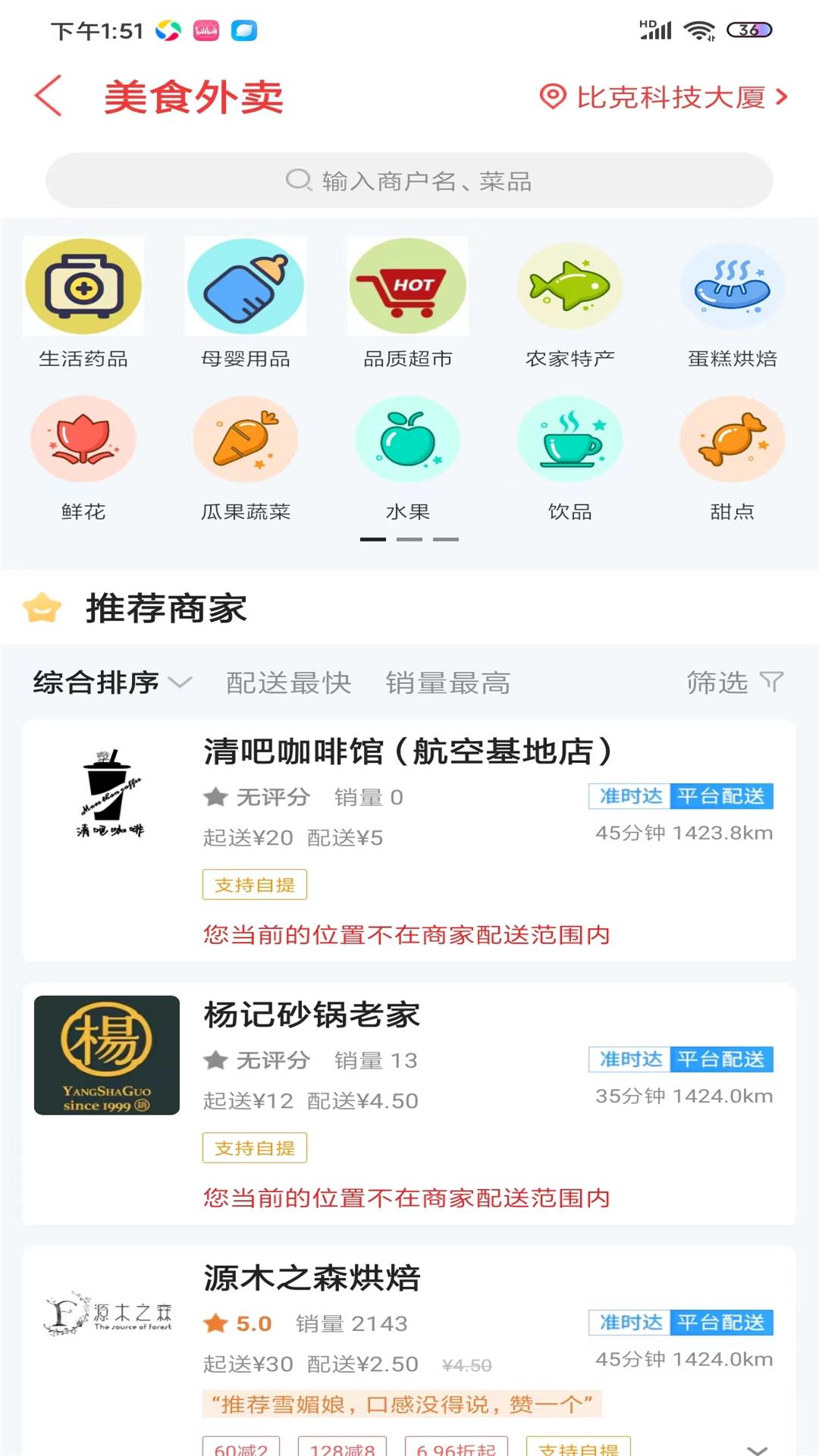Open the 杨记砂锅老家 merchant card

(409, 1103)
